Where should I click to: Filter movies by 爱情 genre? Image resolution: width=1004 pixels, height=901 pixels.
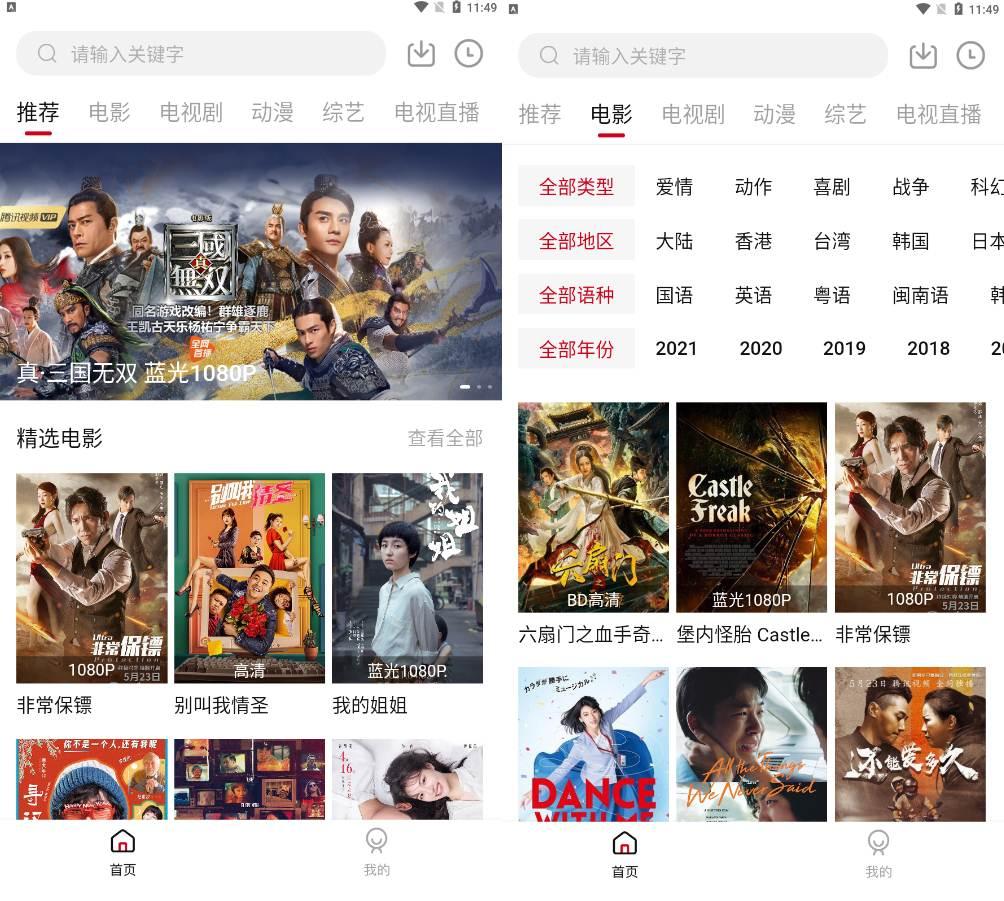(x=674, y=187)
